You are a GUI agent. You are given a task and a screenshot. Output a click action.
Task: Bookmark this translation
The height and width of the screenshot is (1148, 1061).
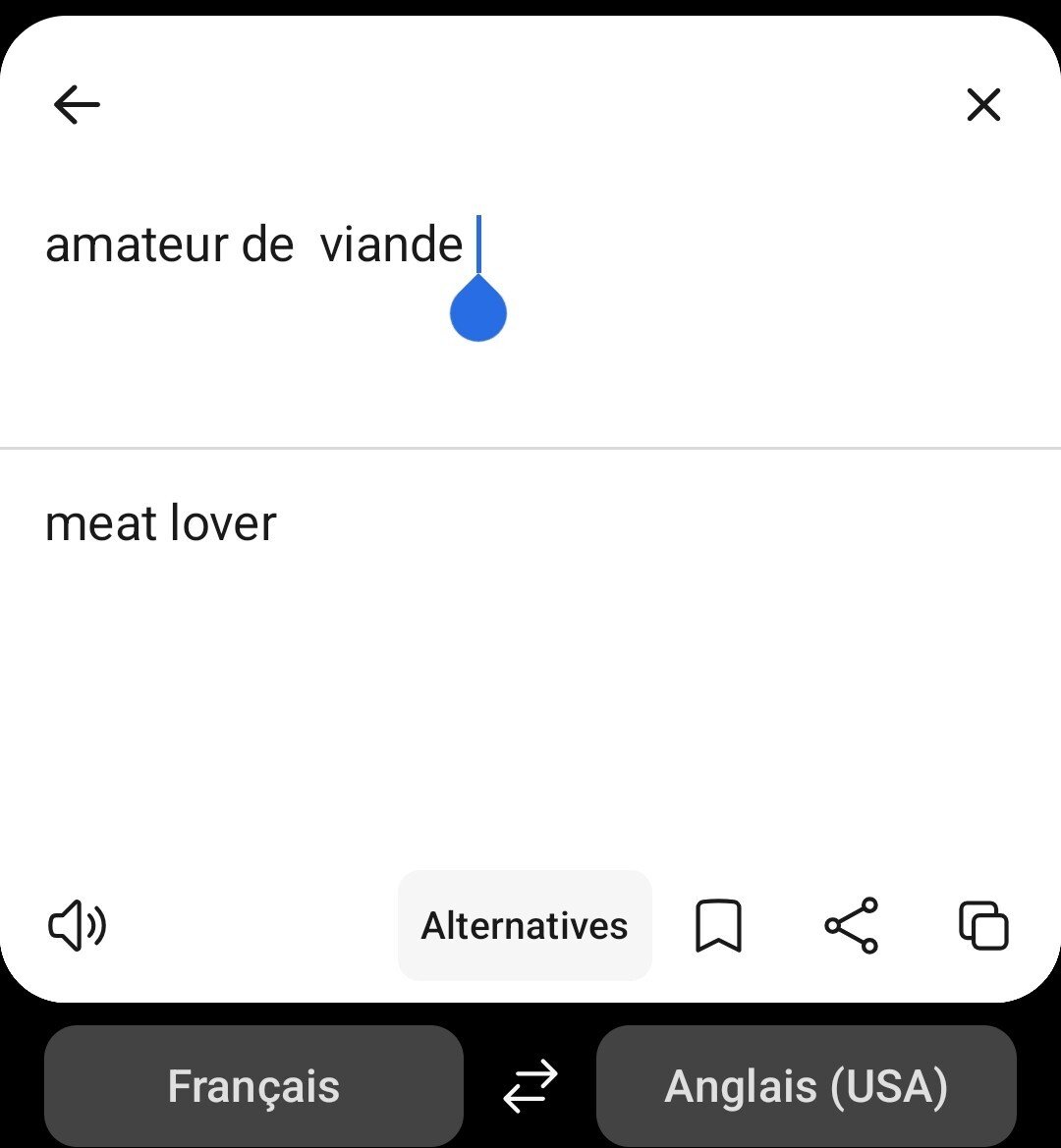point(718,926)
